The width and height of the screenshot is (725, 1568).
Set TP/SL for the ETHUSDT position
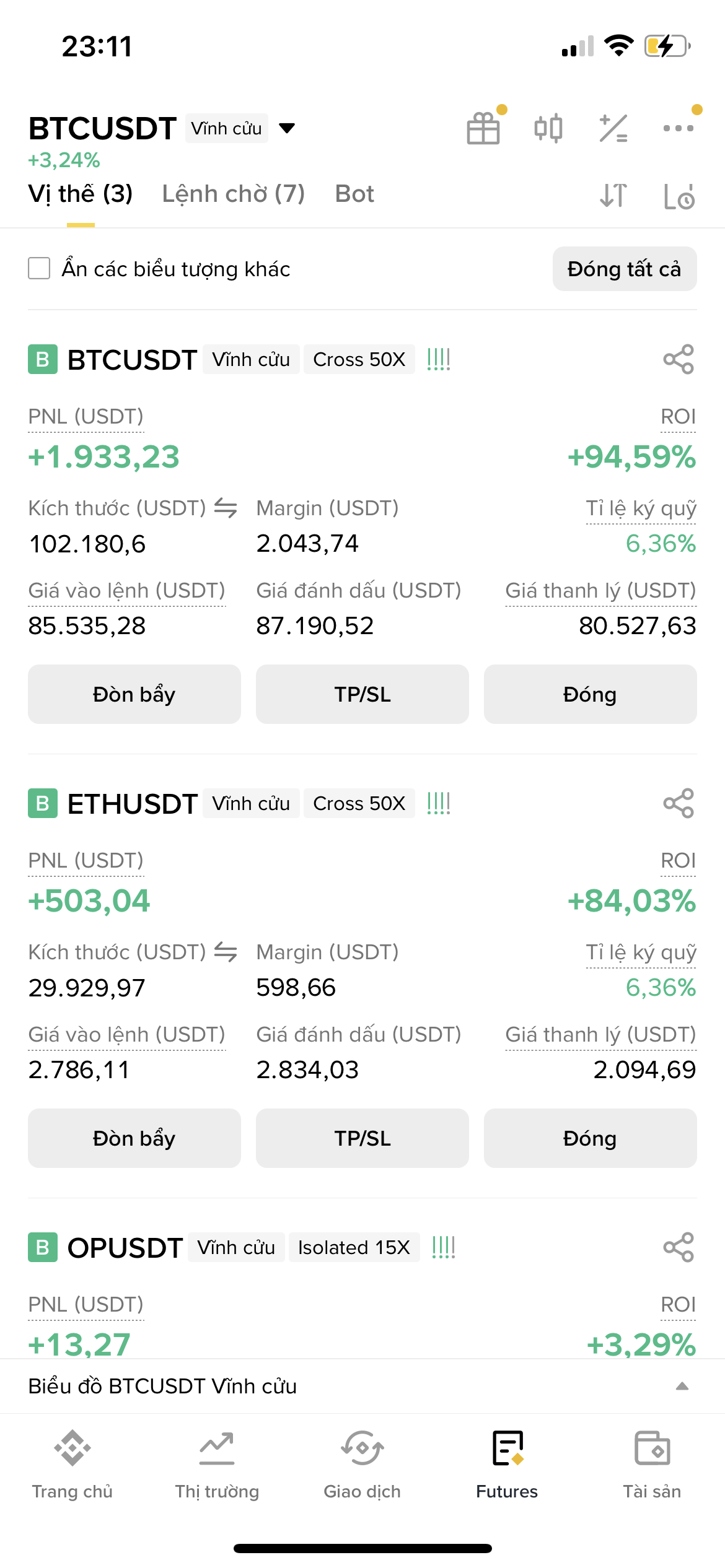click(x=362, y=1138)
